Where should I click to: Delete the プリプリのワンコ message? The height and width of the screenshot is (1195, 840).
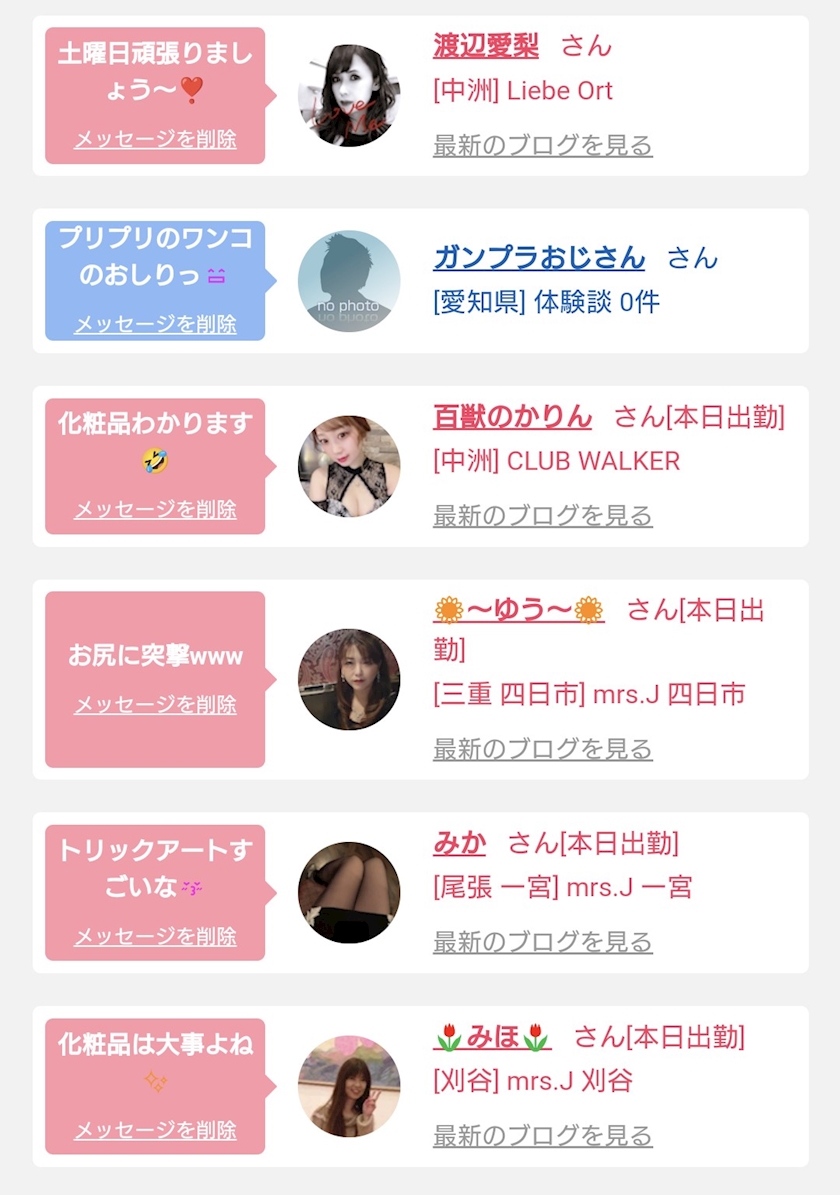point(155,324)
